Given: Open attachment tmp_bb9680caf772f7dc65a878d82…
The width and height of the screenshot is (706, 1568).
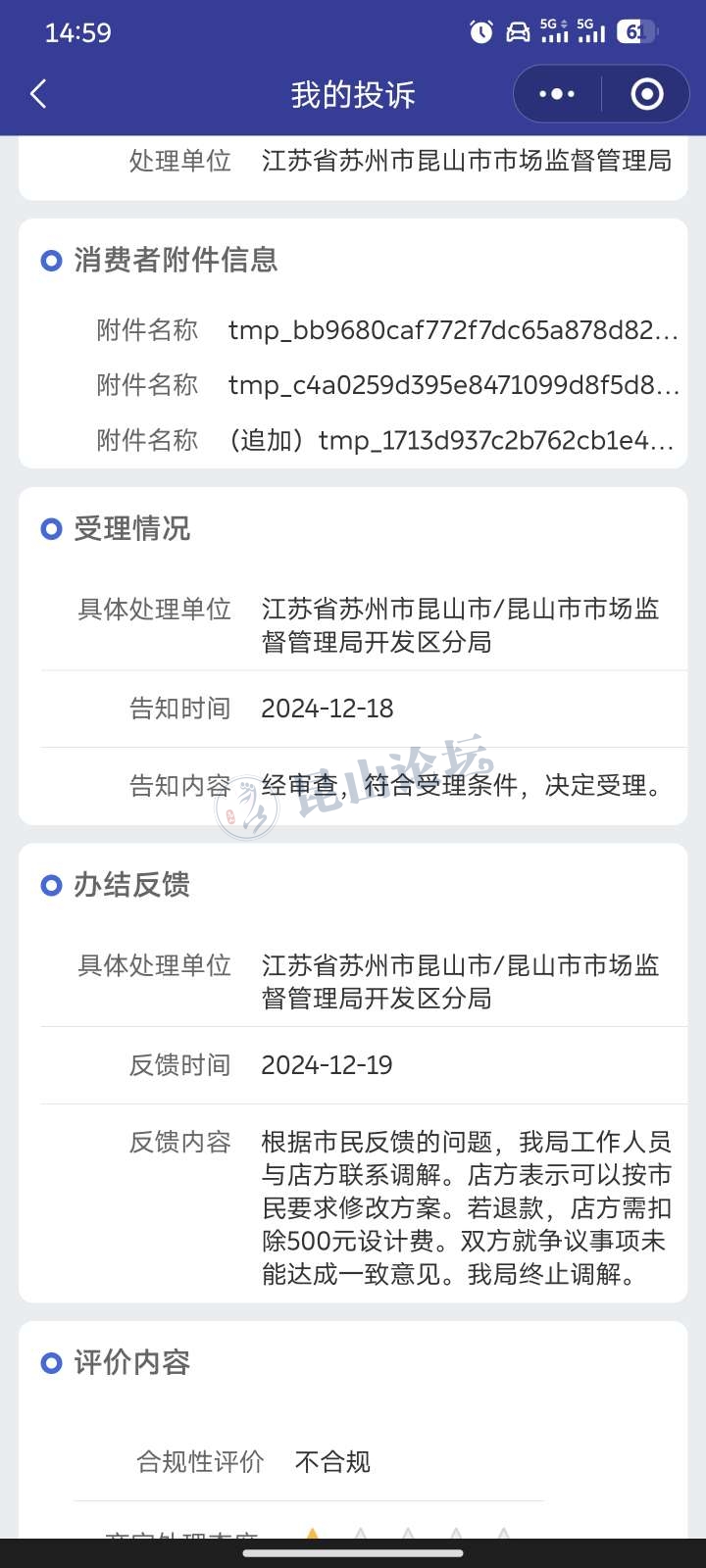Looking at the screenshot, I should tap(453, 330).
